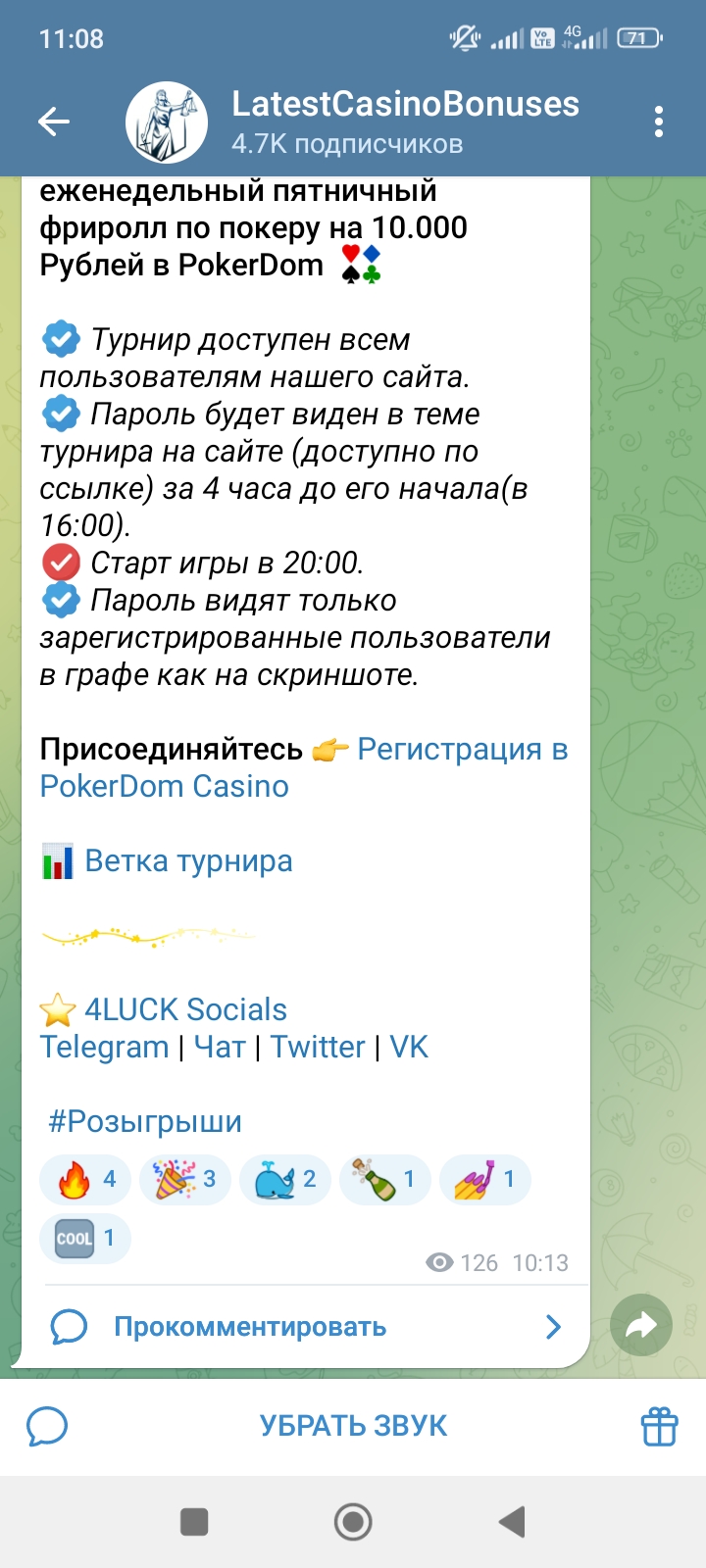The height and width of the screenshot is (1568, 706).
Task: Open the gift icon
Action: tap(659, 1426)
